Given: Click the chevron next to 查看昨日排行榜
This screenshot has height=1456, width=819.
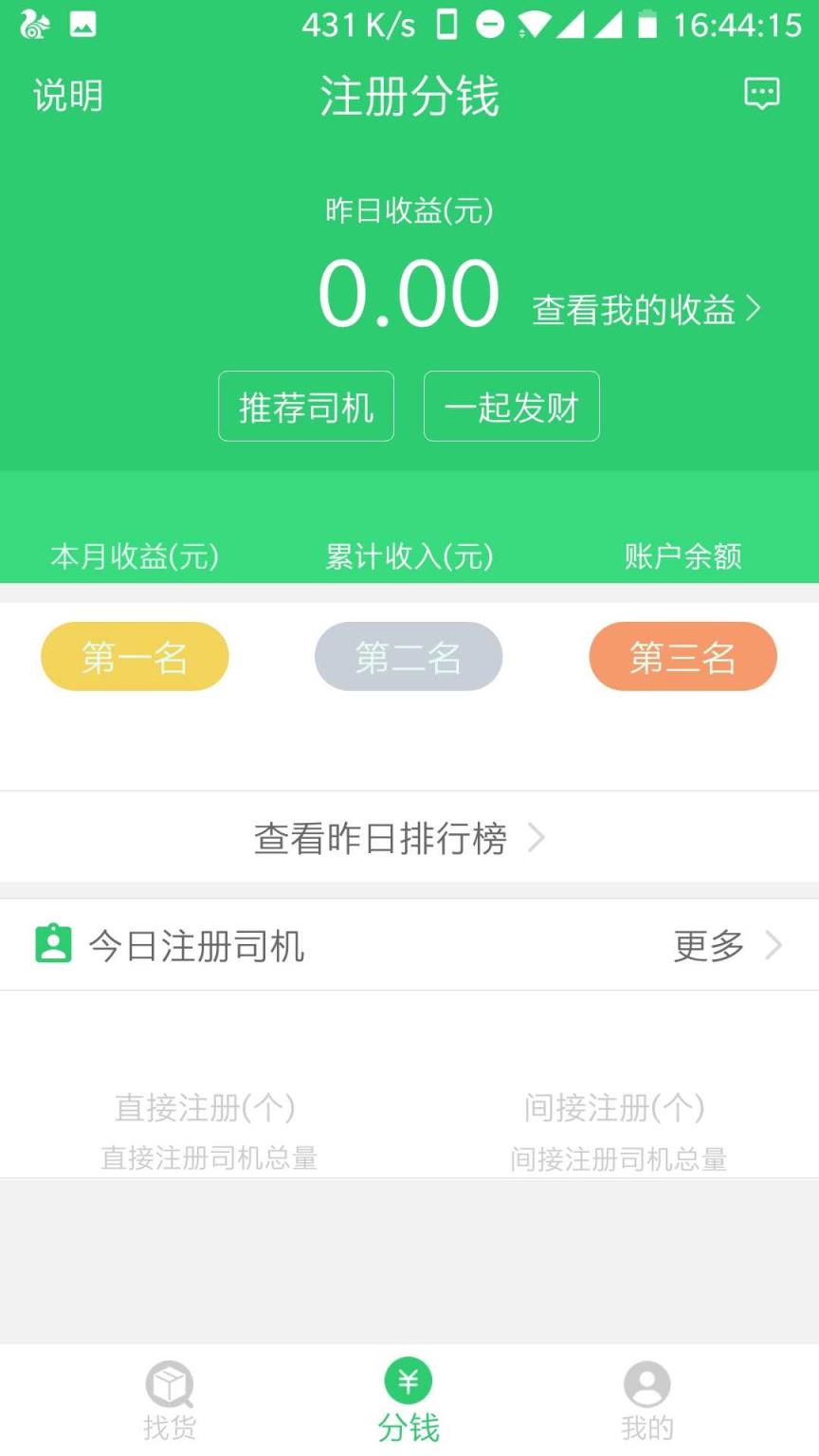Looking at the screenshot, I should [537, 838].
